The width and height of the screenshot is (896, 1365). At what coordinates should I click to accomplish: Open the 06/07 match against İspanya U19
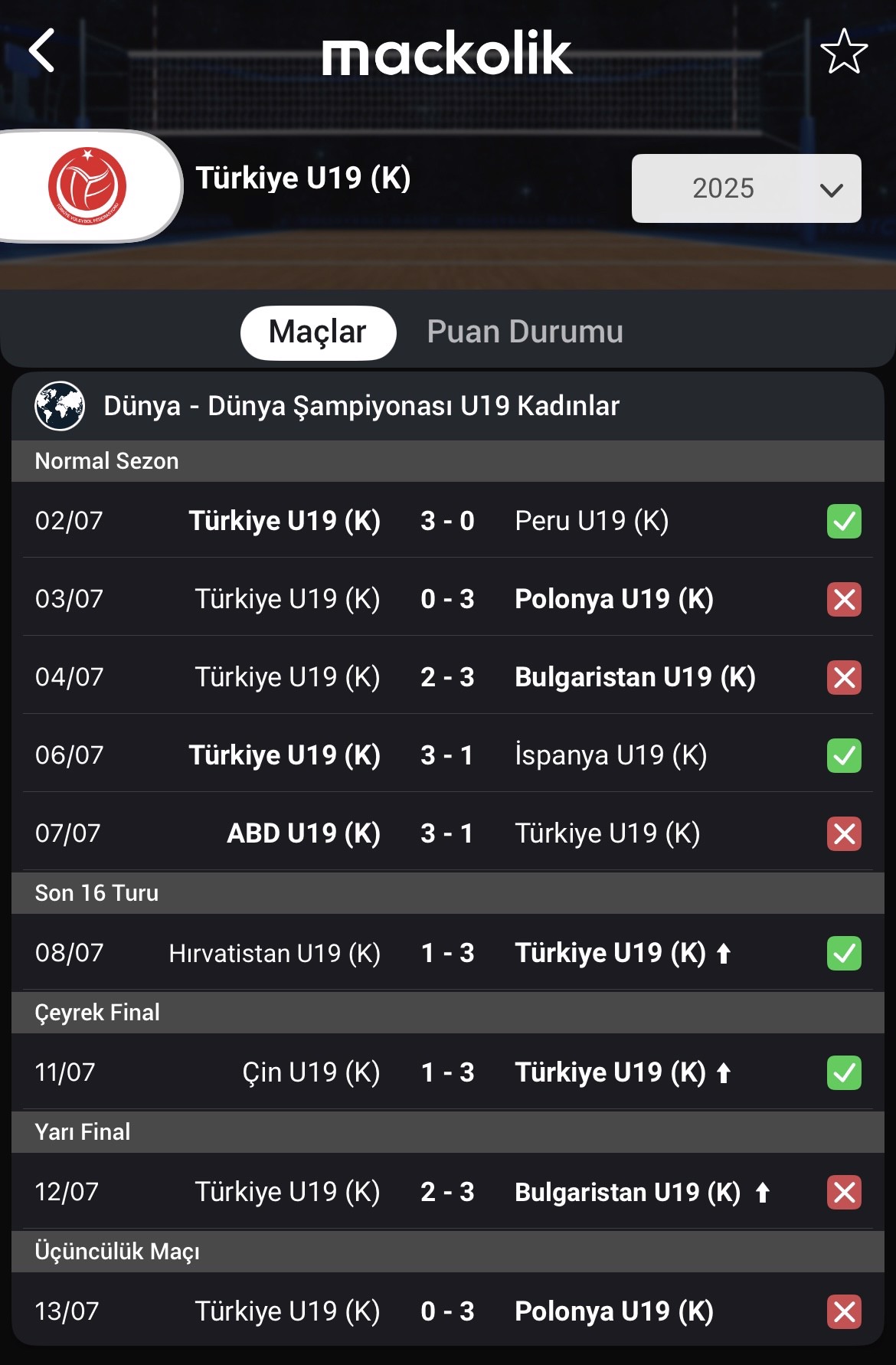point(447,755)
